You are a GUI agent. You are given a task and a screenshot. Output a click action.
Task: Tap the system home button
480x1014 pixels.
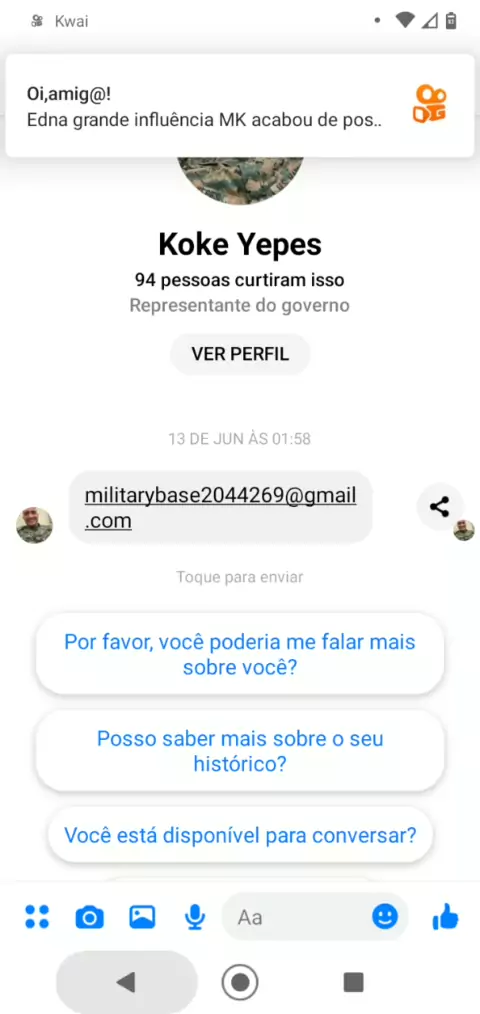click(x=240, y=982)
